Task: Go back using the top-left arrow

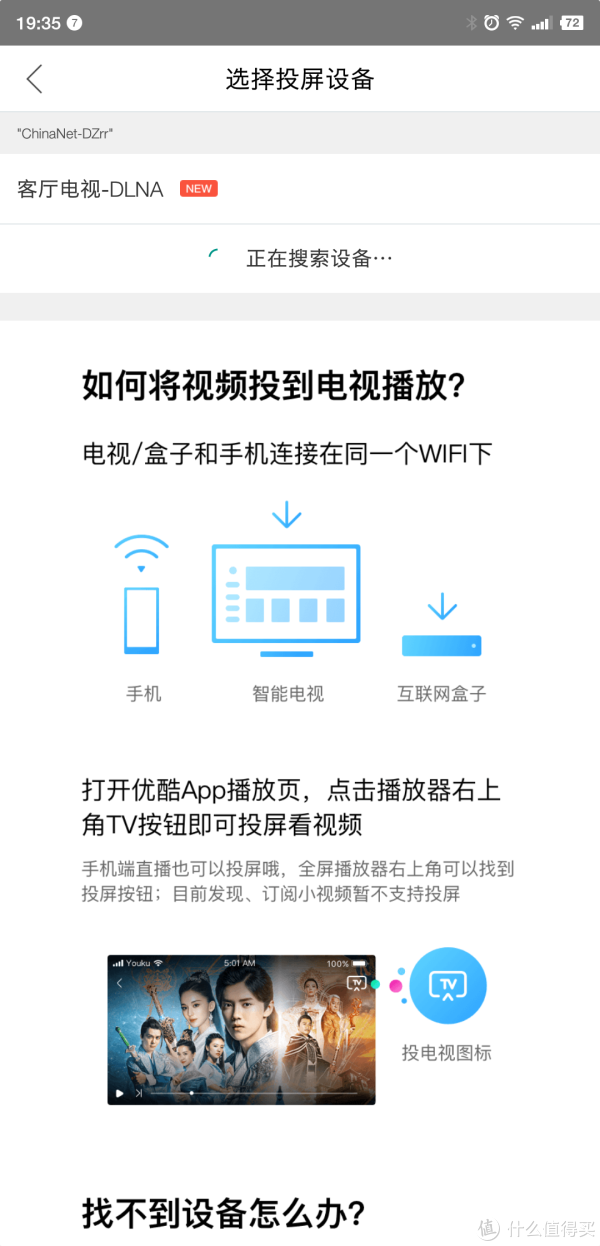Action: pos(34,79)
